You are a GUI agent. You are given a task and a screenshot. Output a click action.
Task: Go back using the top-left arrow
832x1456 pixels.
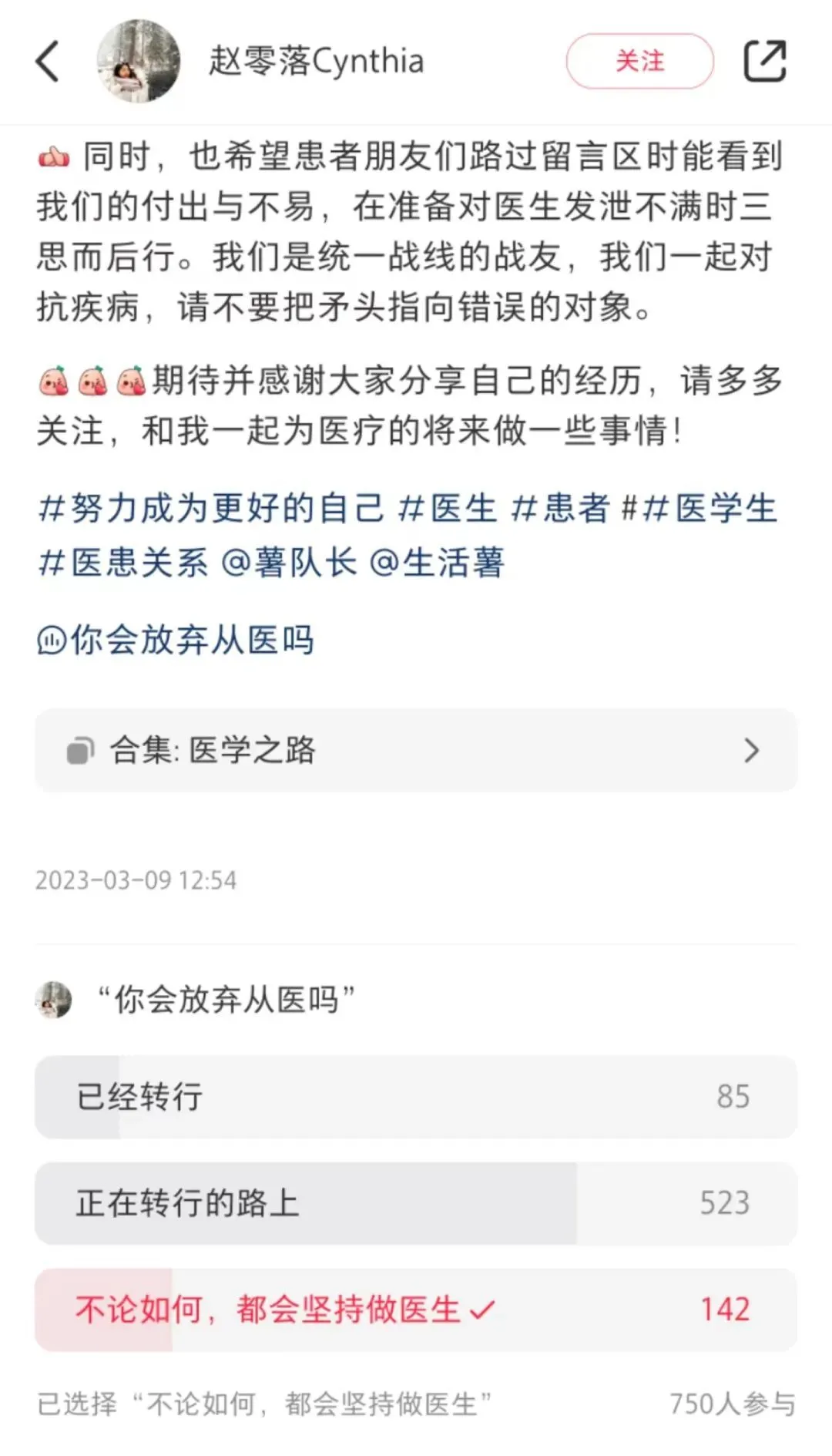(x=48, y=62)
